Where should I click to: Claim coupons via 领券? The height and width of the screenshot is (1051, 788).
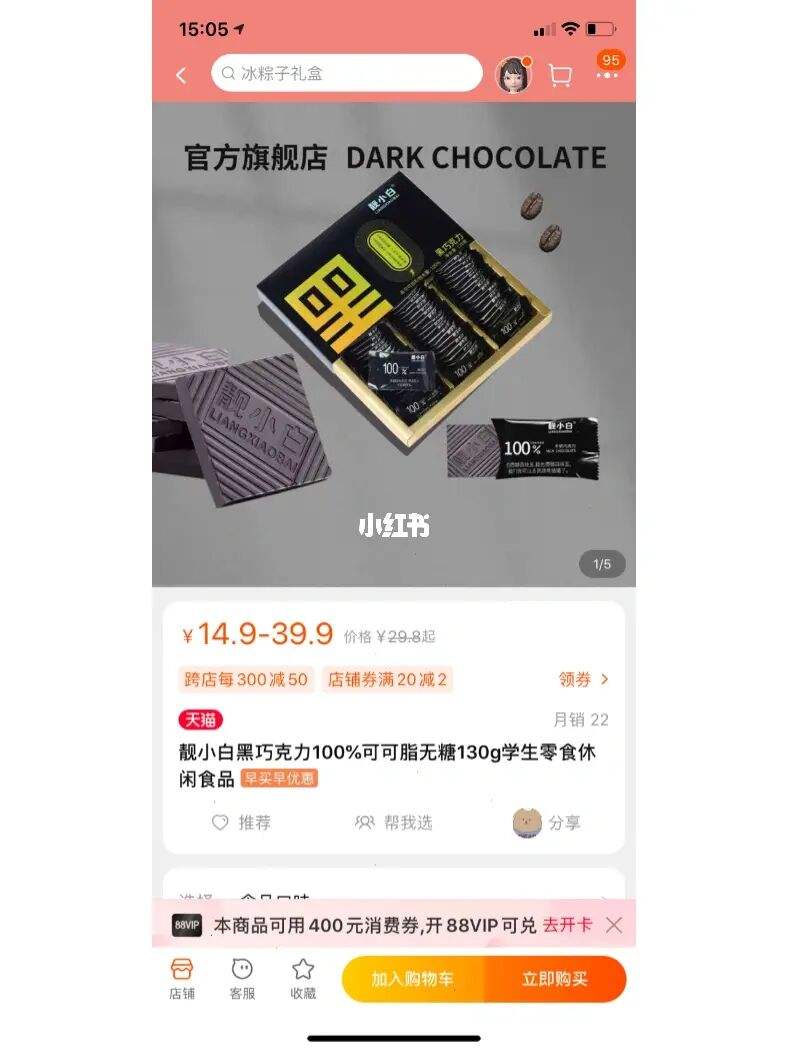[x=583, y=679]
